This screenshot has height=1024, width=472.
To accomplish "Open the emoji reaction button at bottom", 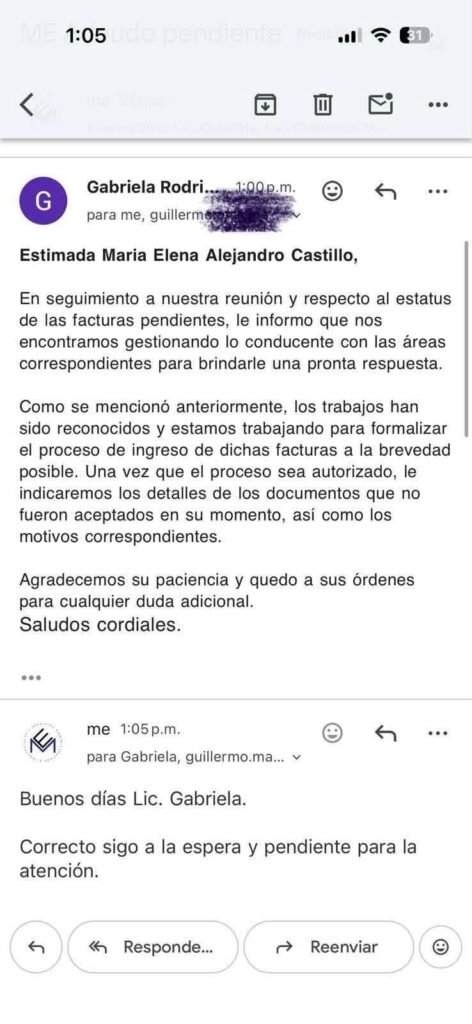I will 441,947.
